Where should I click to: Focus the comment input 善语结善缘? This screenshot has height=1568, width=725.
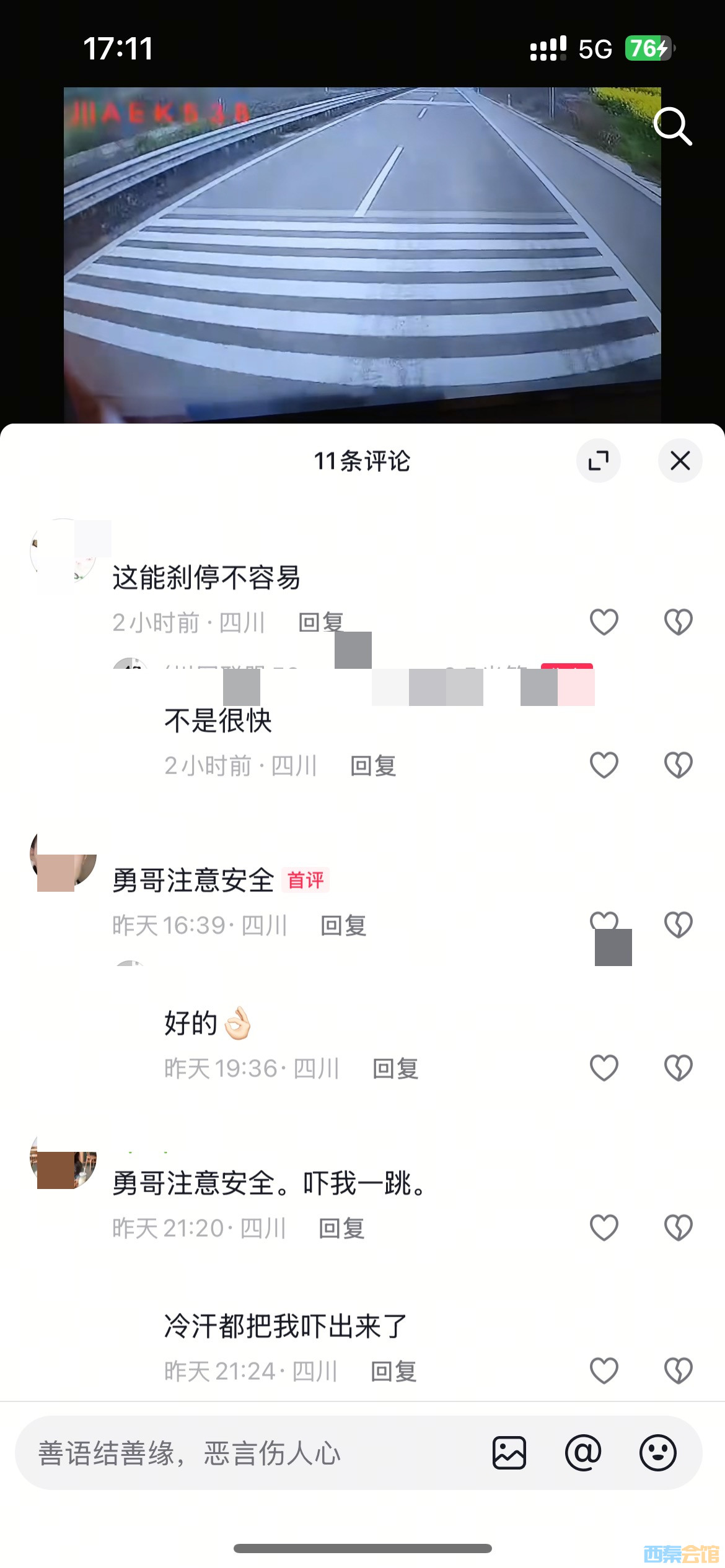pos(248,1453)
